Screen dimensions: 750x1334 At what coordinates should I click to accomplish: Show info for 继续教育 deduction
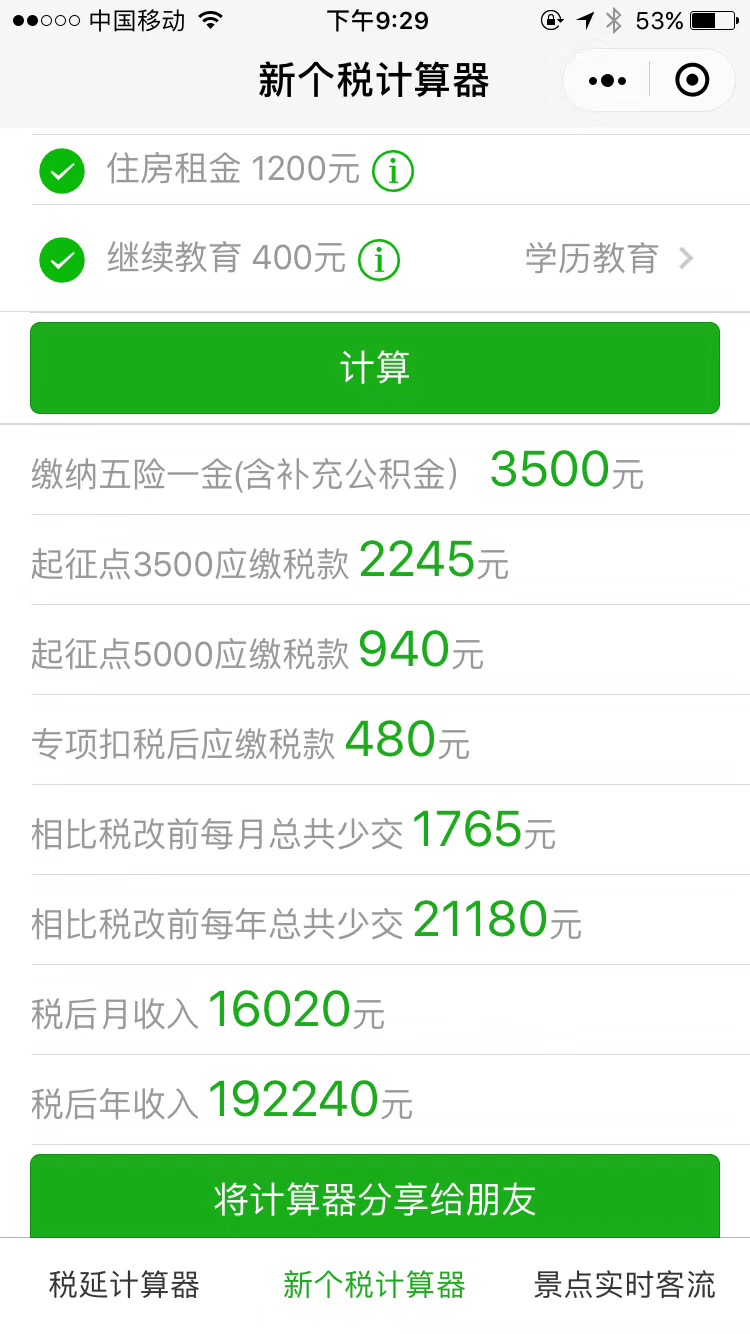[379, 260]
